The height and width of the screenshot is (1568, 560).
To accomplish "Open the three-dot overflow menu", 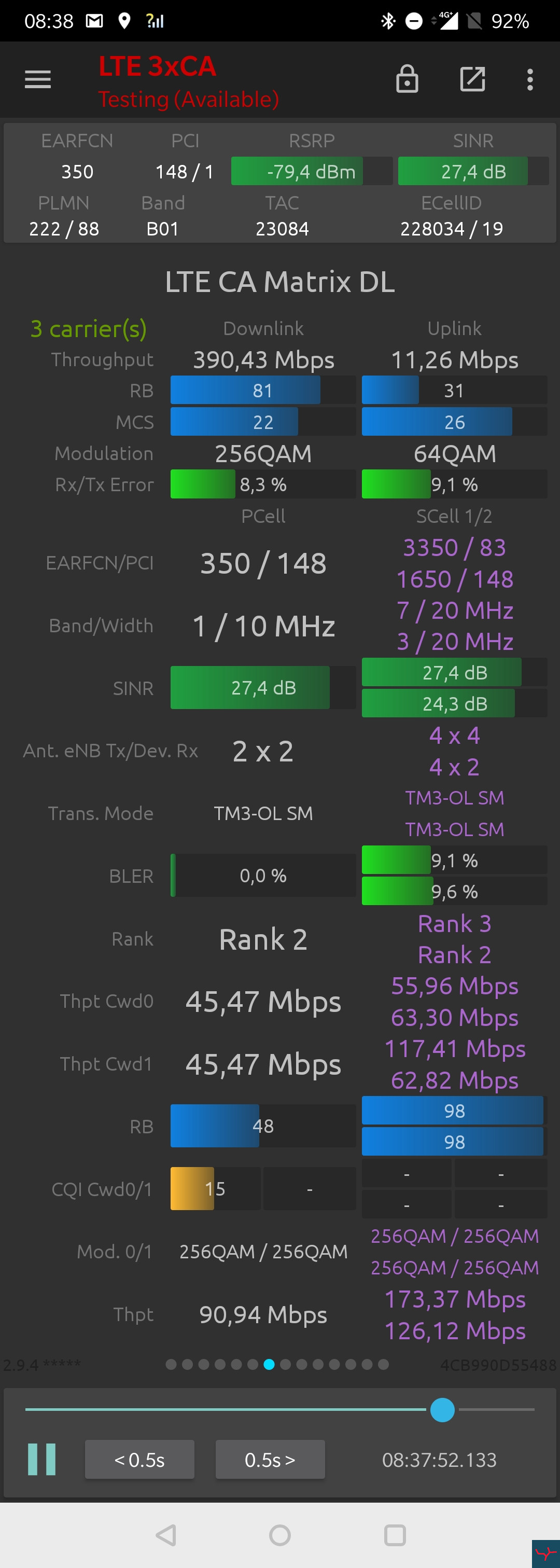I will (530, 79).
